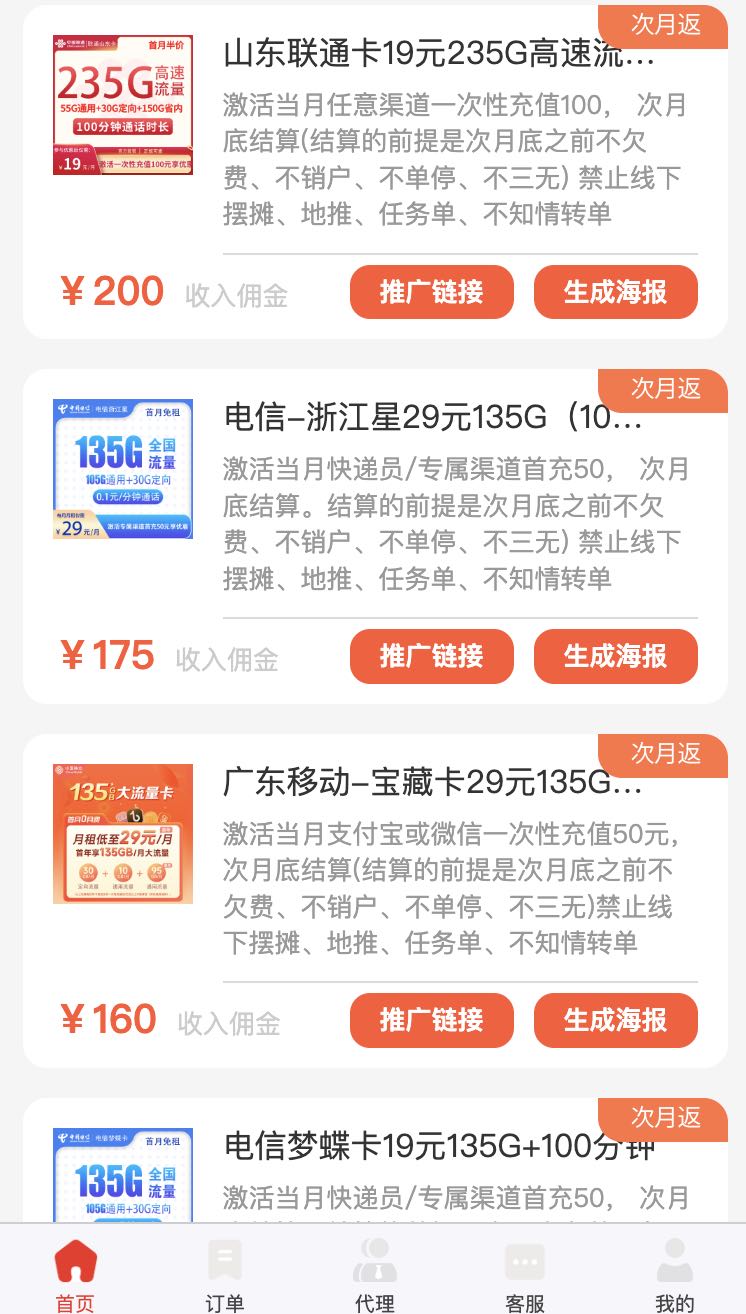The width and height of the screenshot is (746, 1314).
Task: Click 推广链接 on 电信-浙江星 card
Action: [431, 656]
